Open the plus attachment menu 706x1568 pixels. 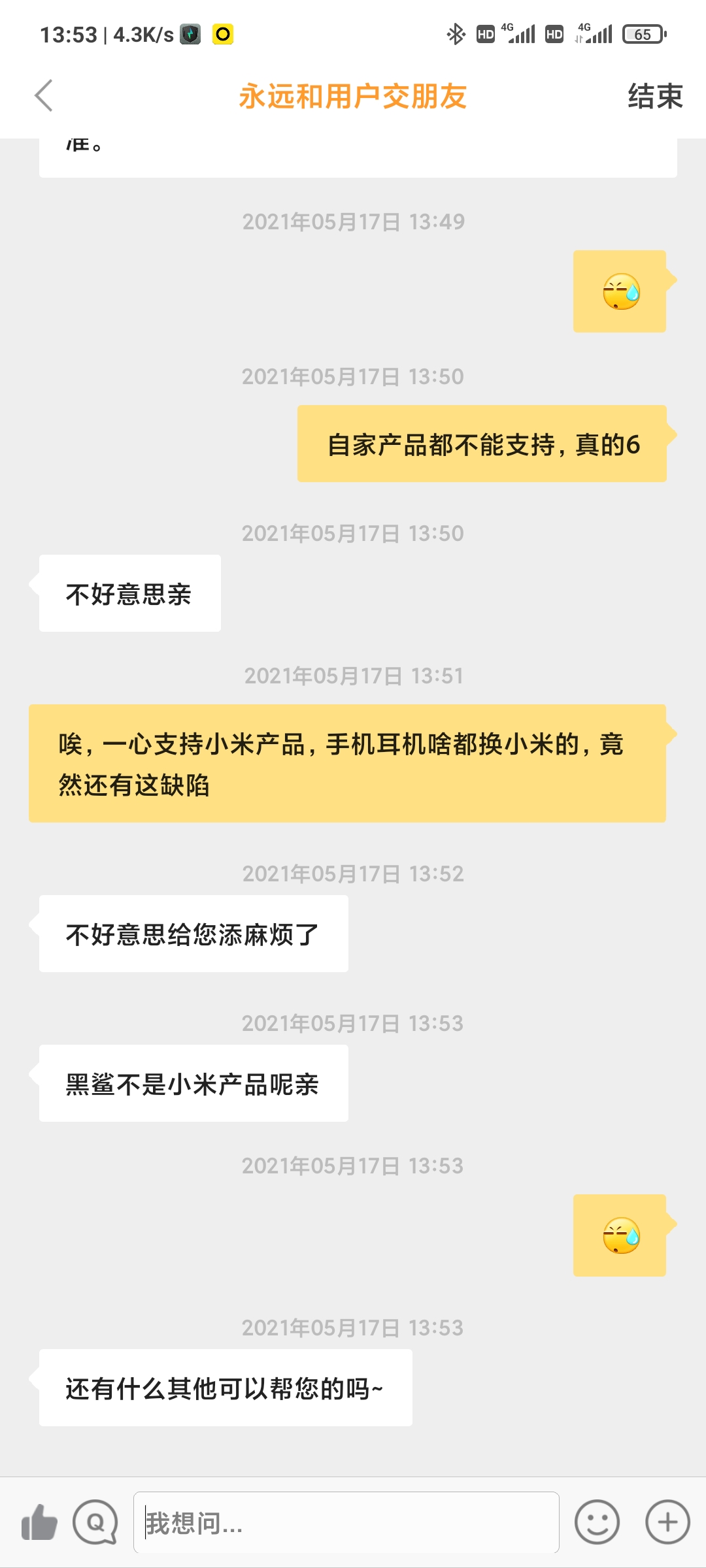(x=667, y=1522)
